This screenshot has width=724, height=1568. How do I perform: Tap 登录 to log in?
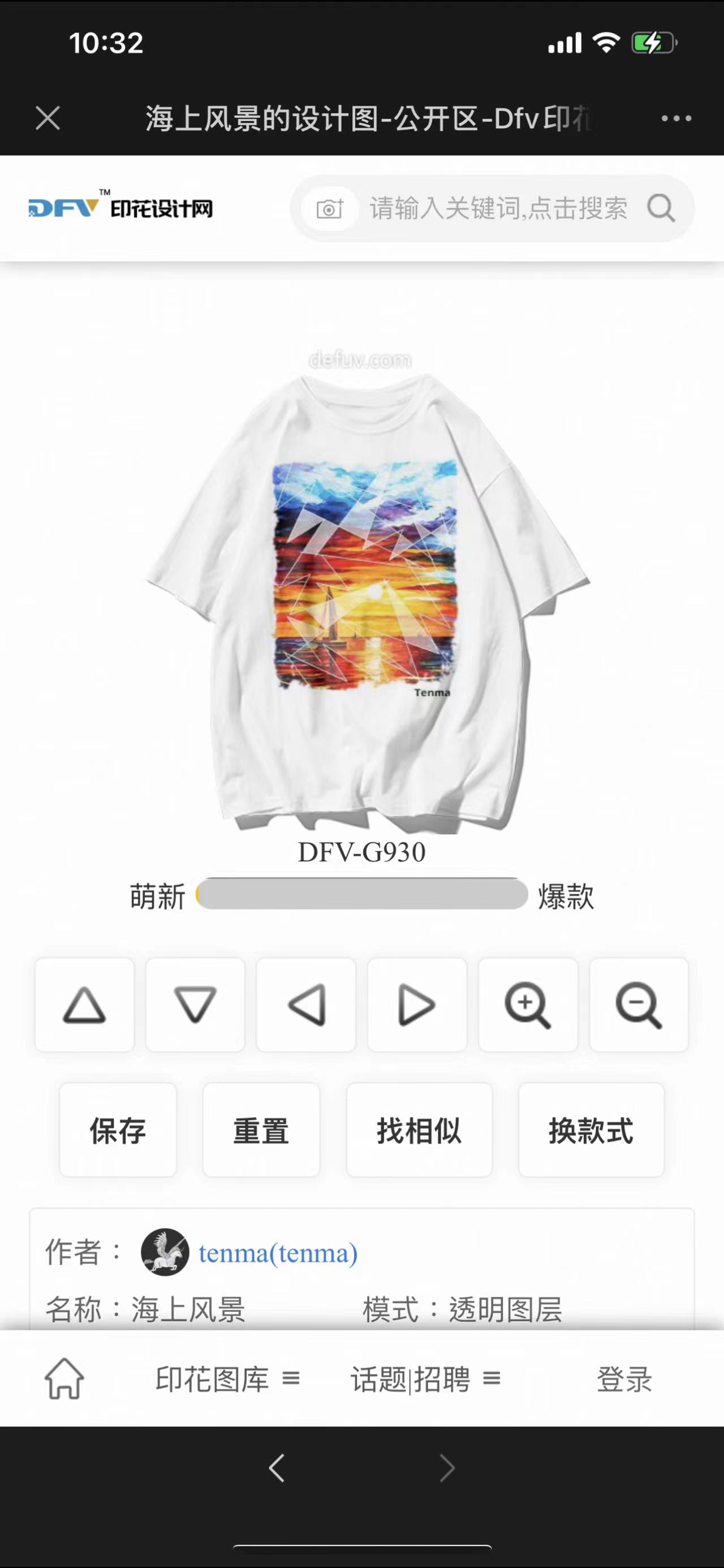[x=624, y=1379]
